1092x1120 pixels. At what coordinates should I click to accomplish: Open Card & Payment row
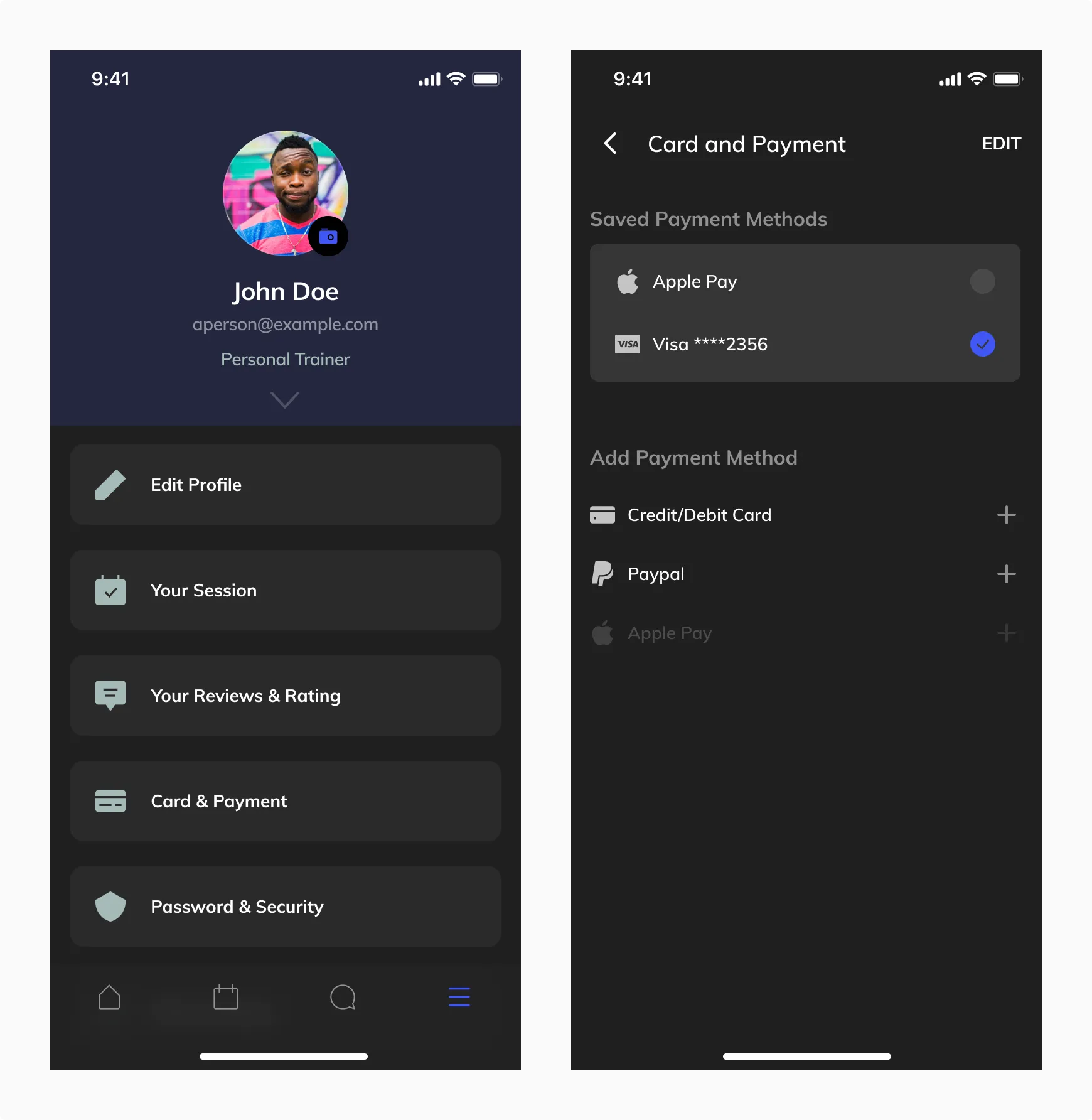click(286, 801)
